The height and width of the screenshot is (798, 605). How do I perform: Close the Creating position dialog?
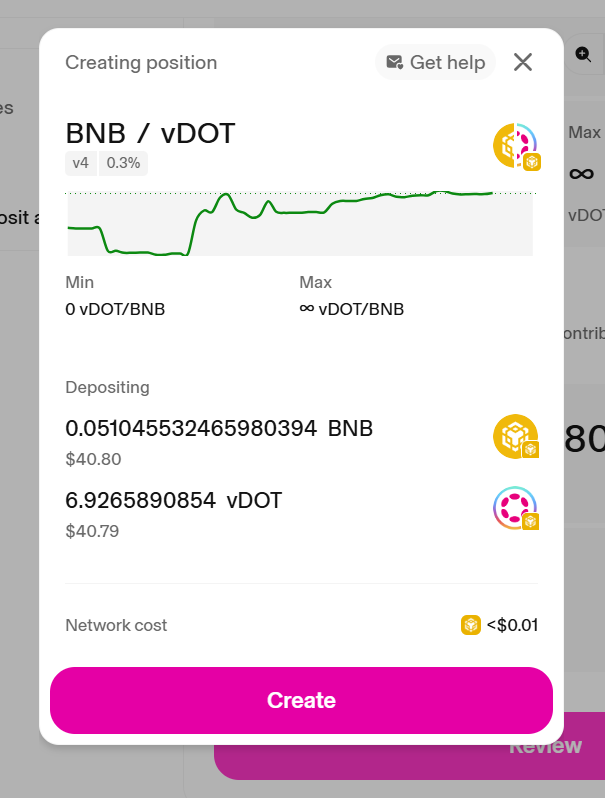click(x=523, y=62)
